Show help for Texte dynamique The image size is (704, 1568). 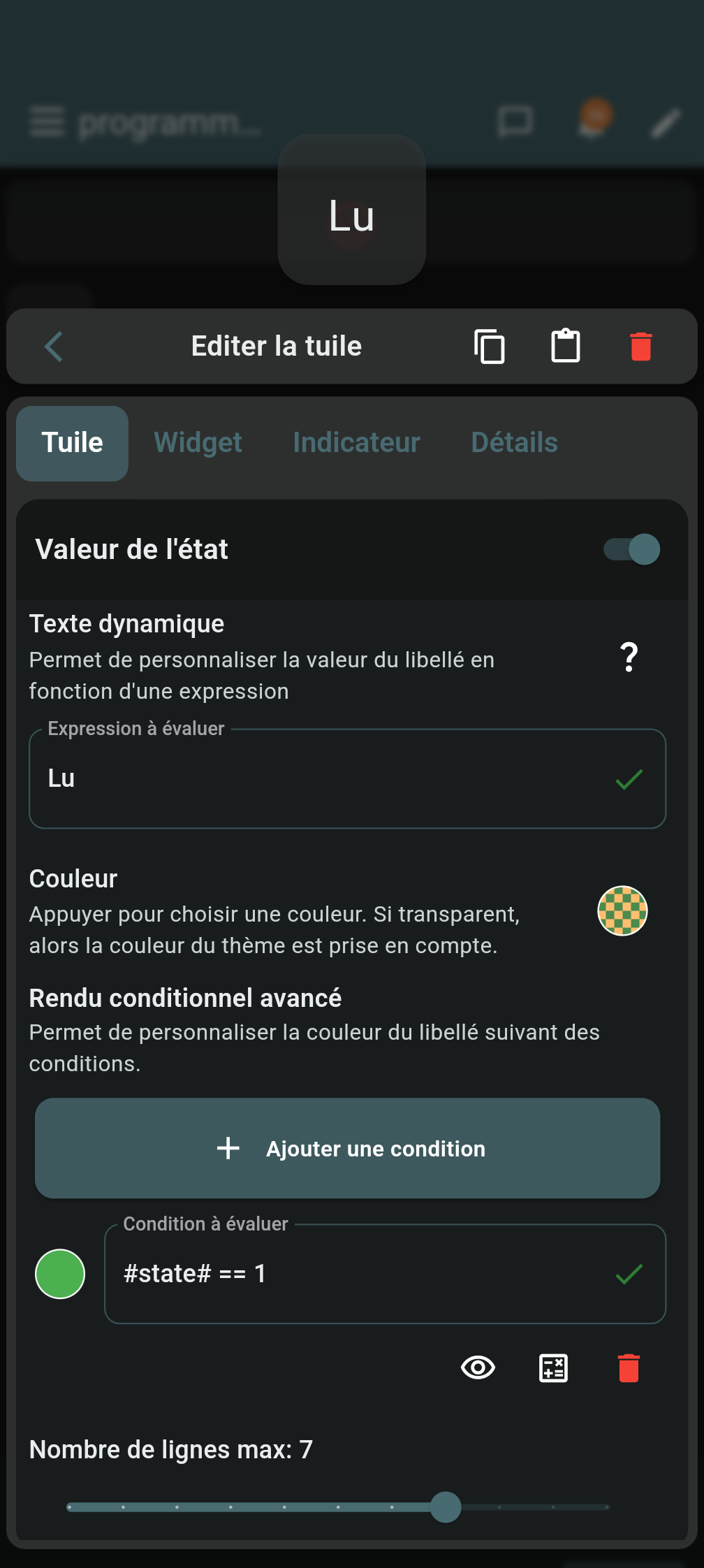[629, 658]
